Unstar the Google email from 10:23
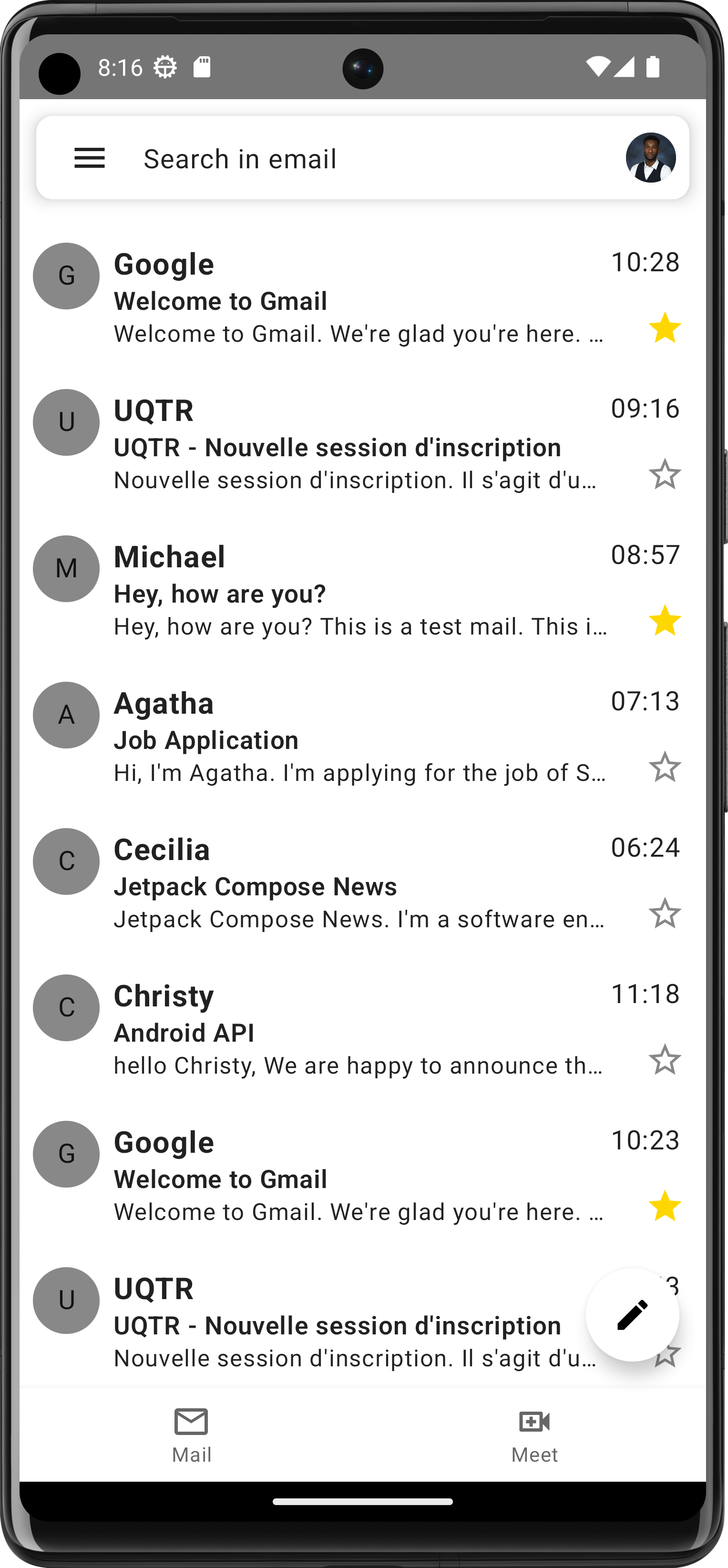 click(665, 1206)
